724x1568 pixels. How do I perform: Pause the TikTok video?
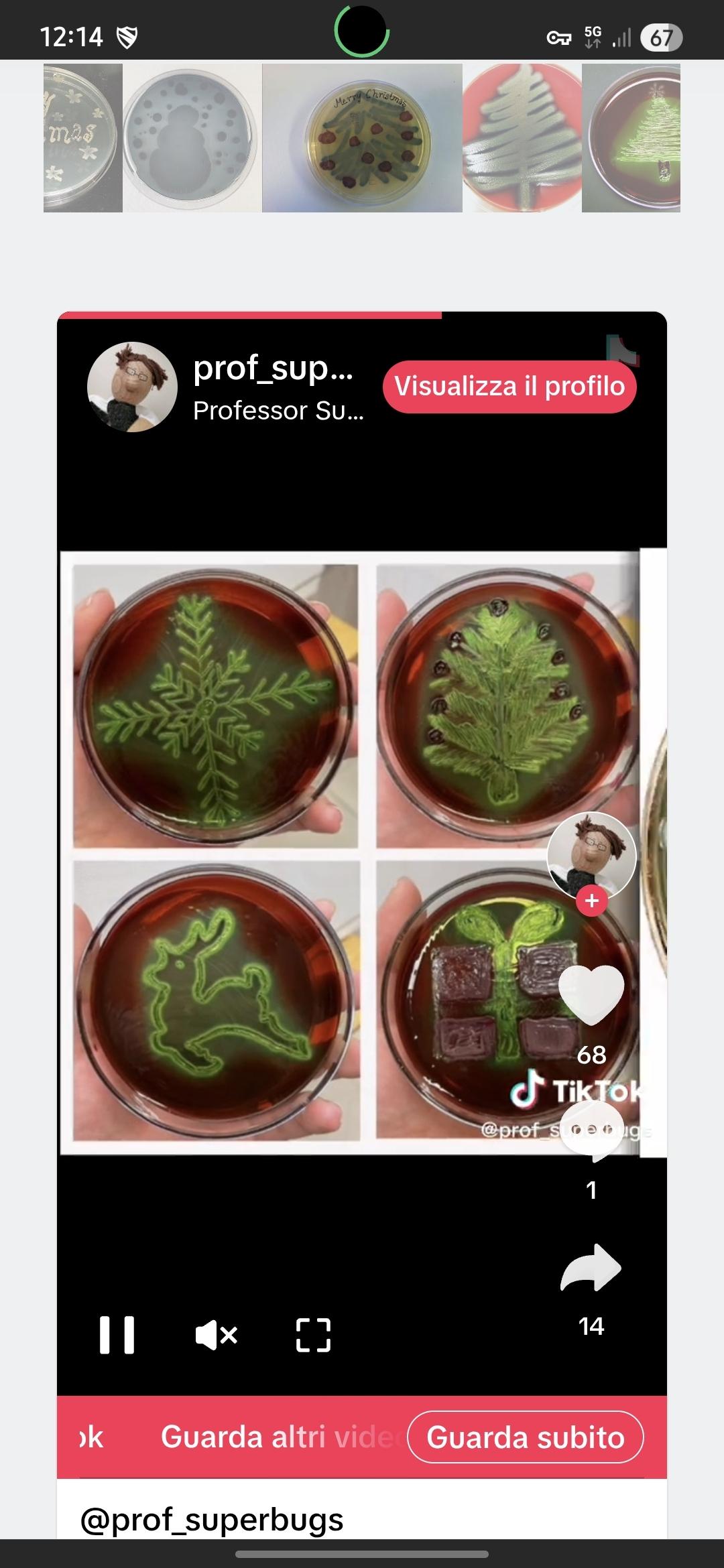click(x=117, y=1335)
